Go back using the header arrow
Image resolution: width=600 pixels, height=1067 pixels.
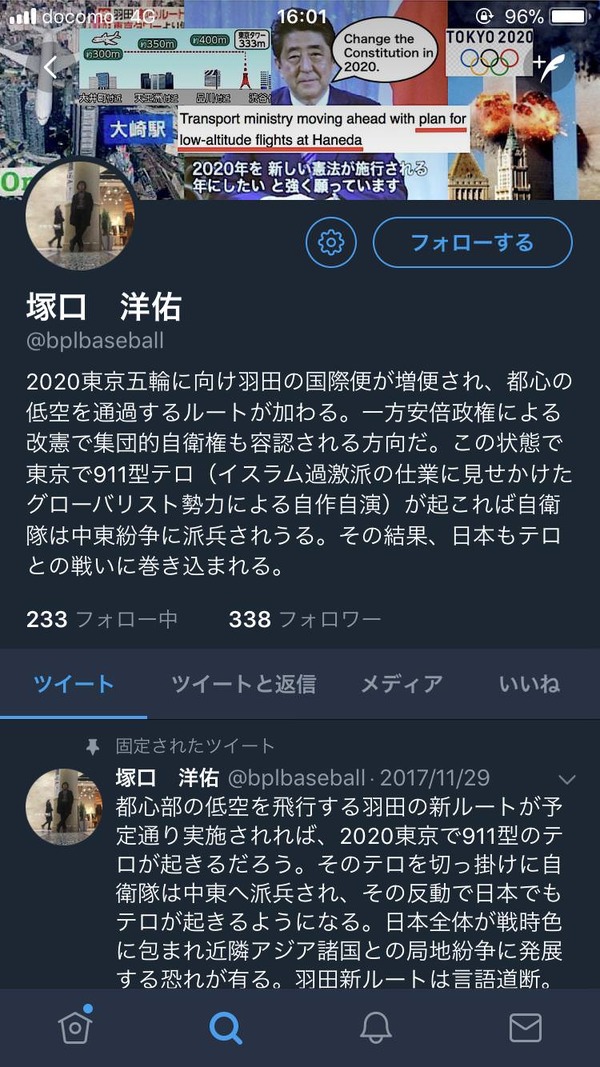pyautogui.click(x=50, y=67)
